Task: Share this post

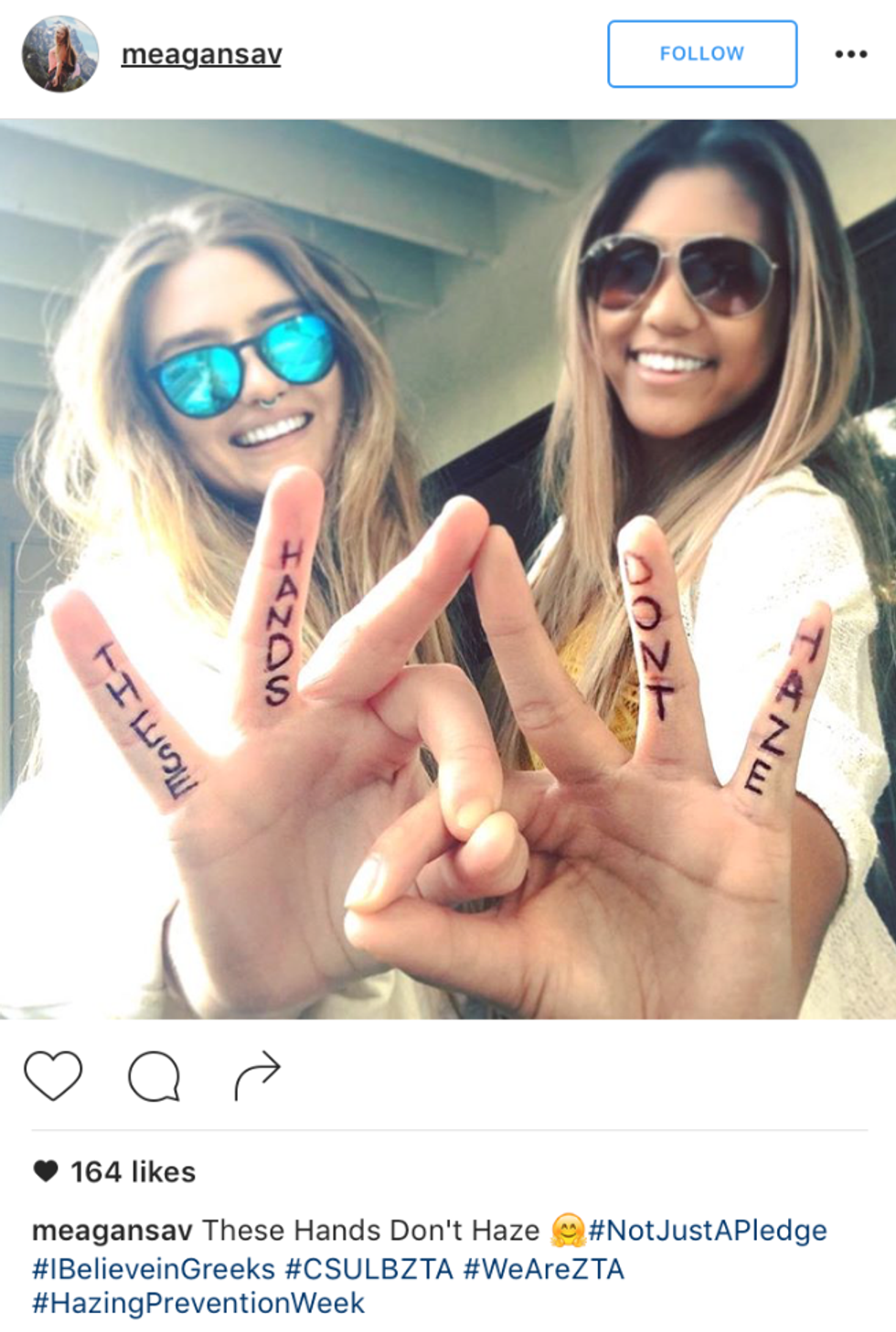Action: [x=257, y=1076]
